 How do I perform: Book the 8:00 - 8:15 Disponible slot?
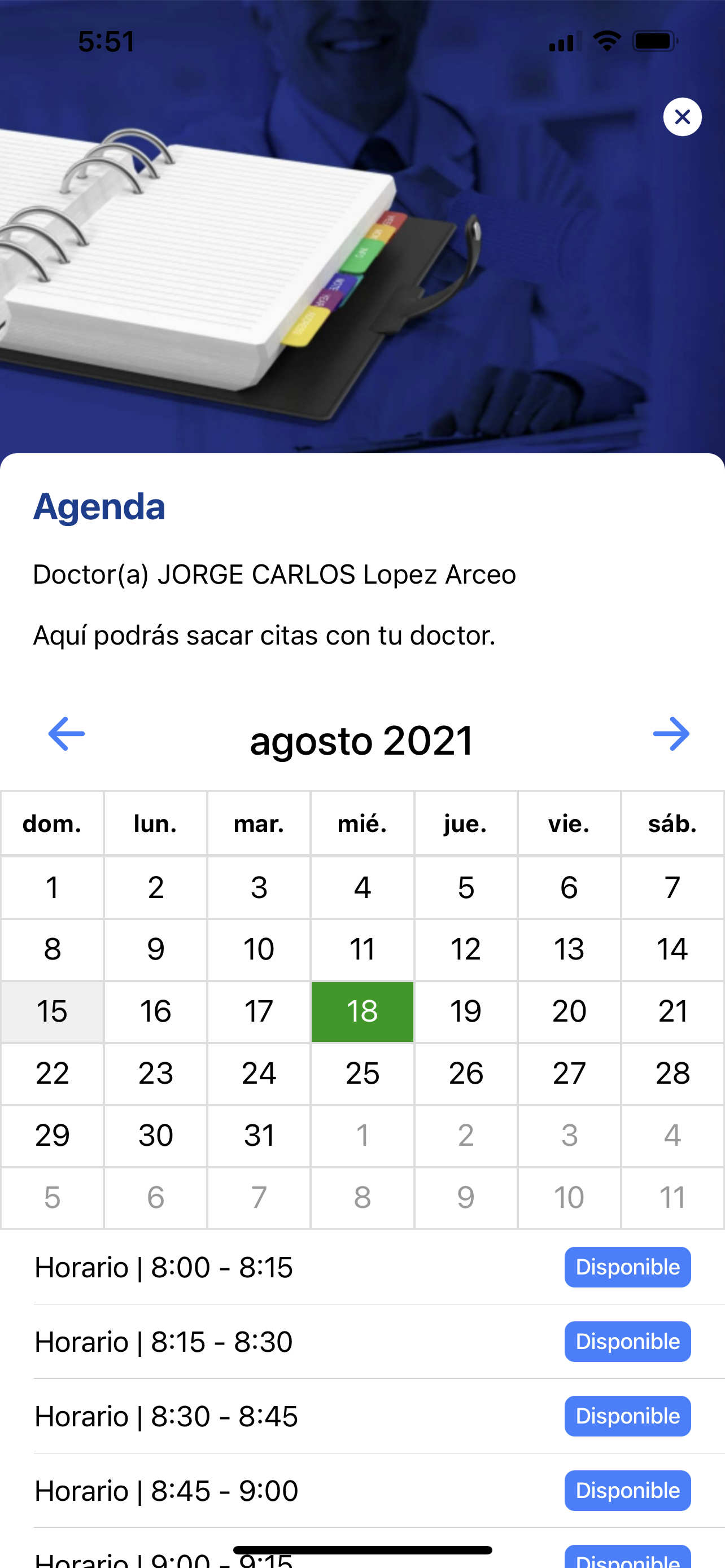627,1267
